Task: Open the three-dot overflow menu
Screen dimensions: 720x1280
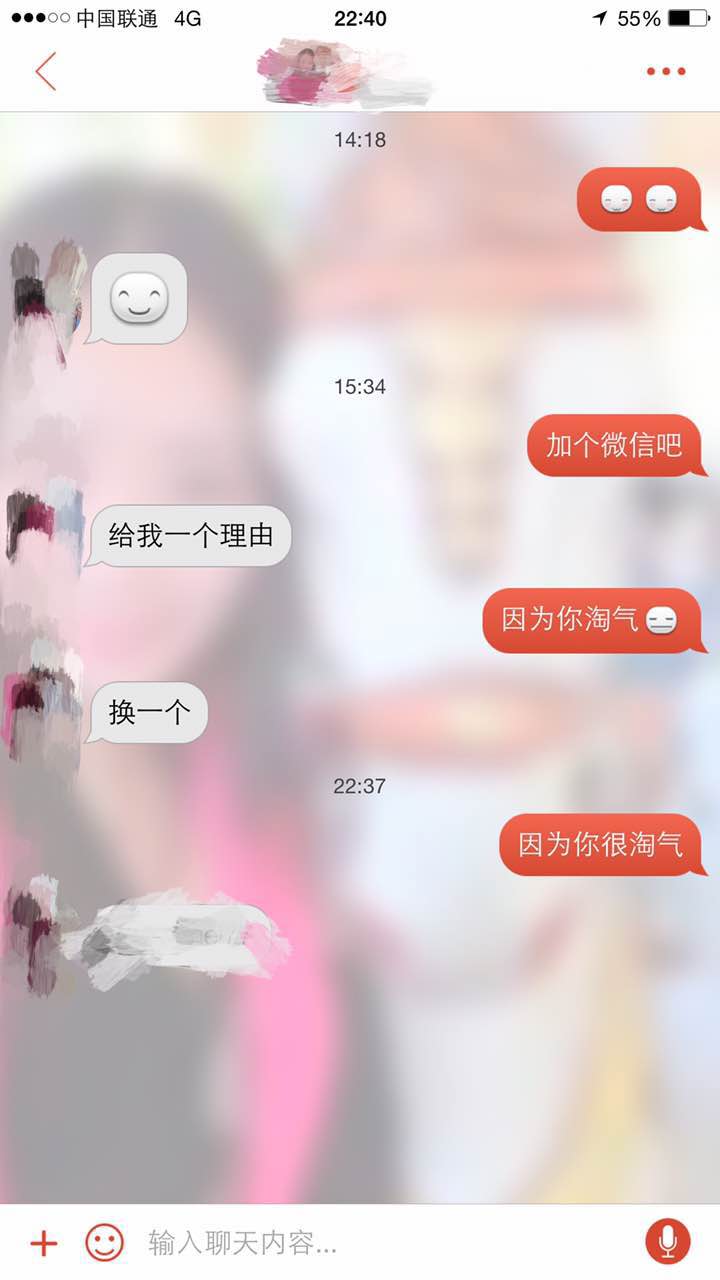Action: [666, 71]
